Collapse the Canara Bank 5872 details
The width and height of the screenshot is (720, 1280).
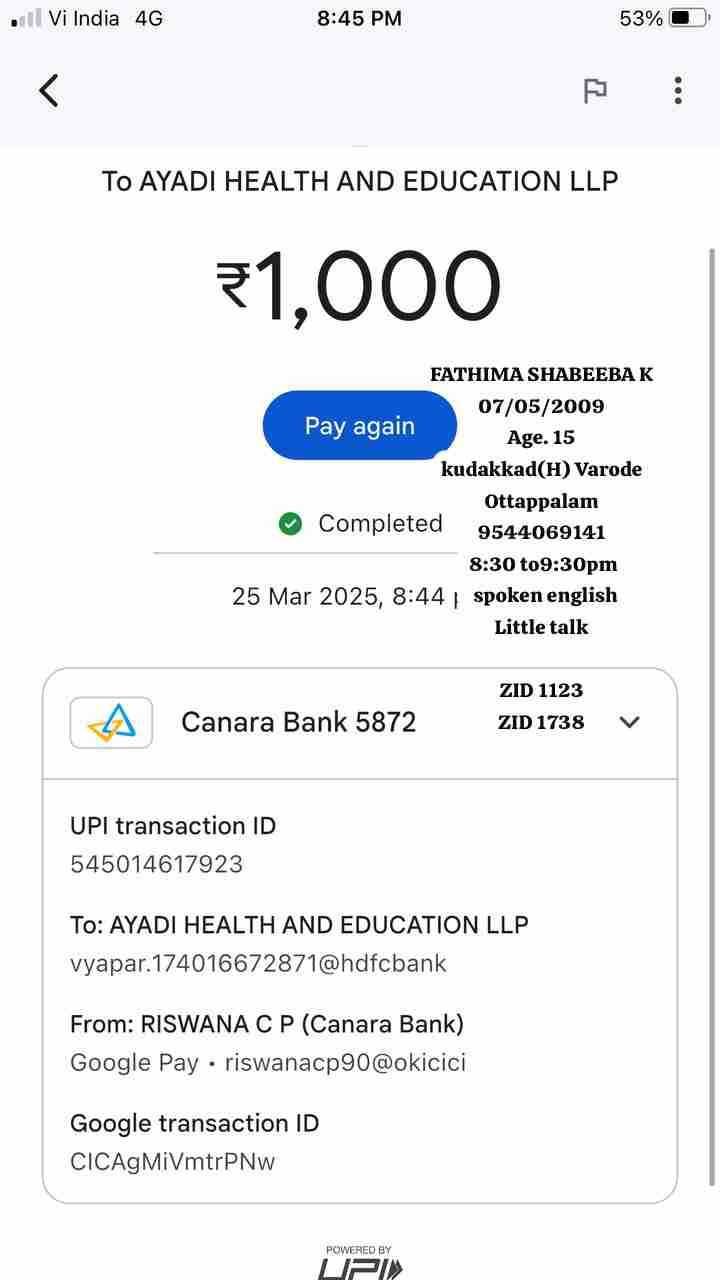(x=629, y=722)
